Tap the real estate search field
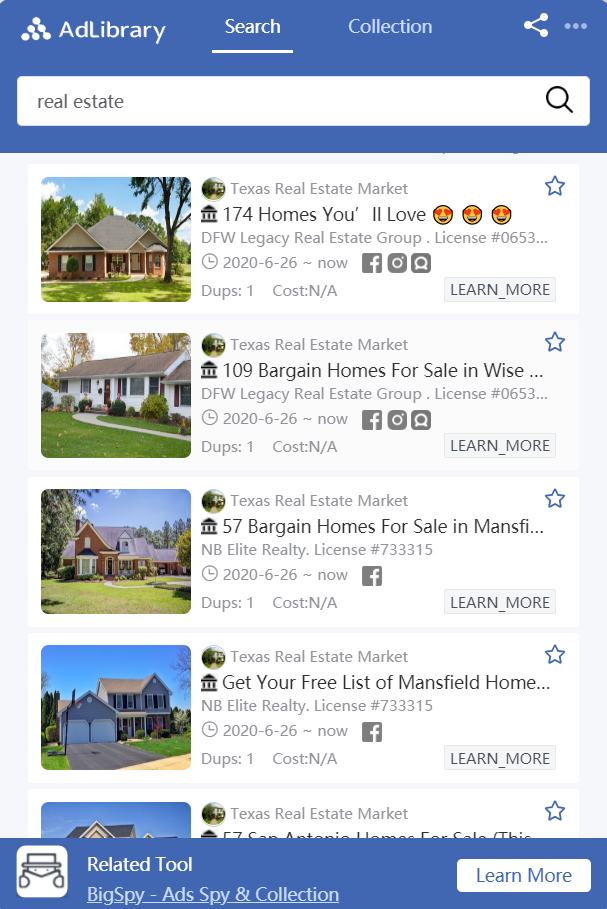 point(270,101)
